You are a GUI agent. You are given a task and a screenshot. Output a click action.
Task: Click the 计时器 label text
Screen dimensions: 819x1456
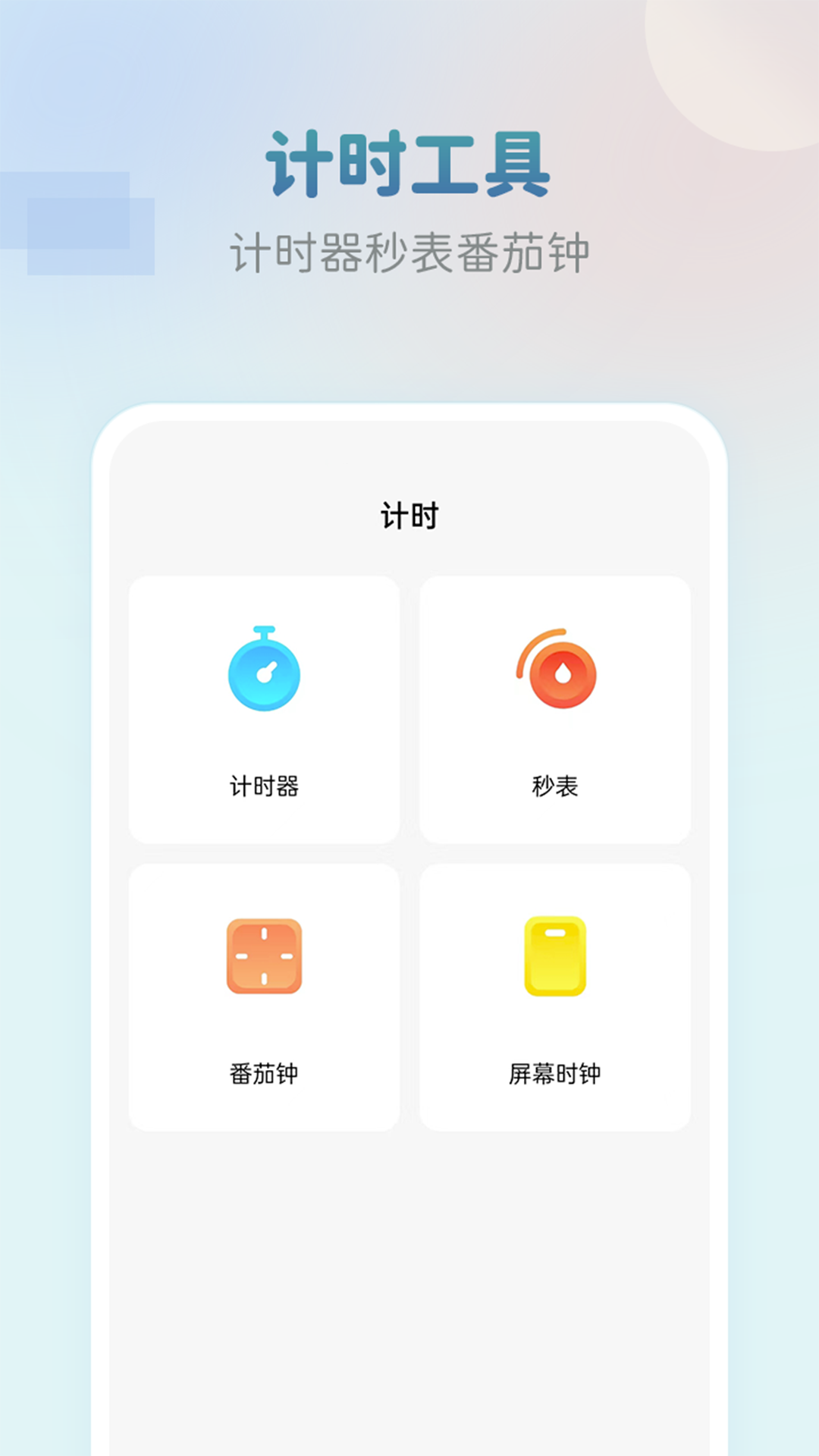[265, 786]
